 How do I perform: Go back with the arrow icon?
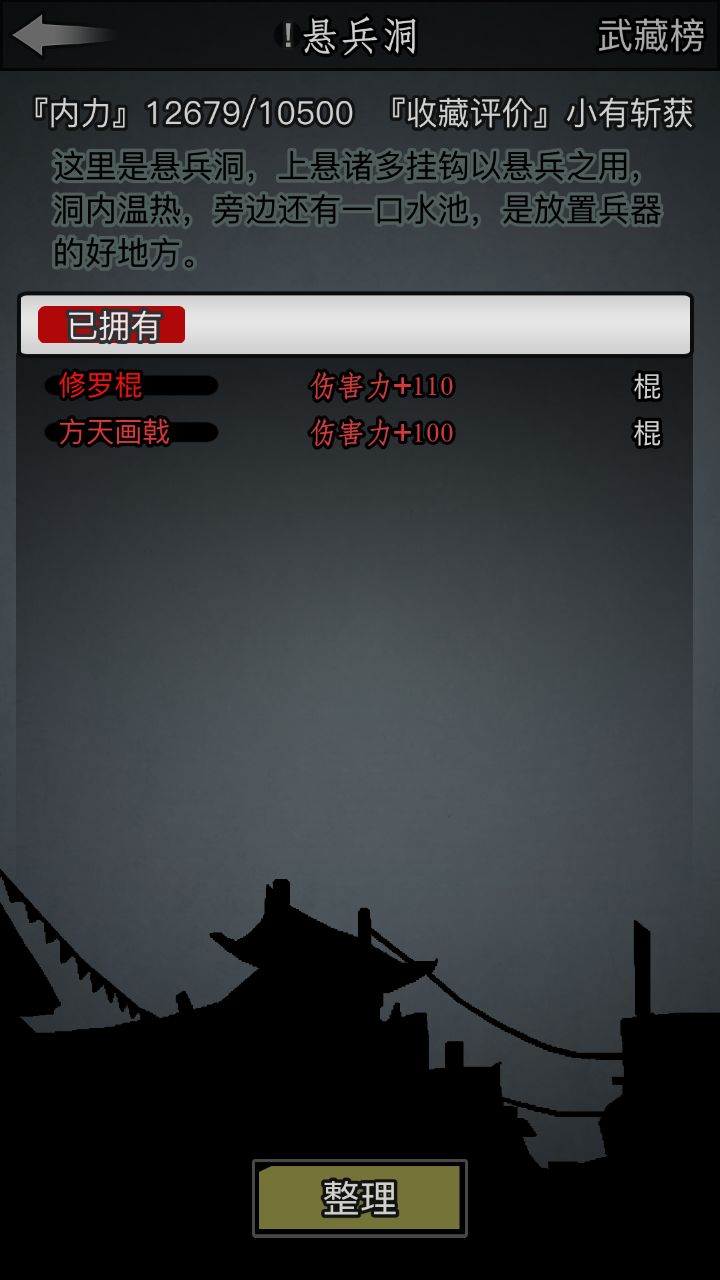62,36
